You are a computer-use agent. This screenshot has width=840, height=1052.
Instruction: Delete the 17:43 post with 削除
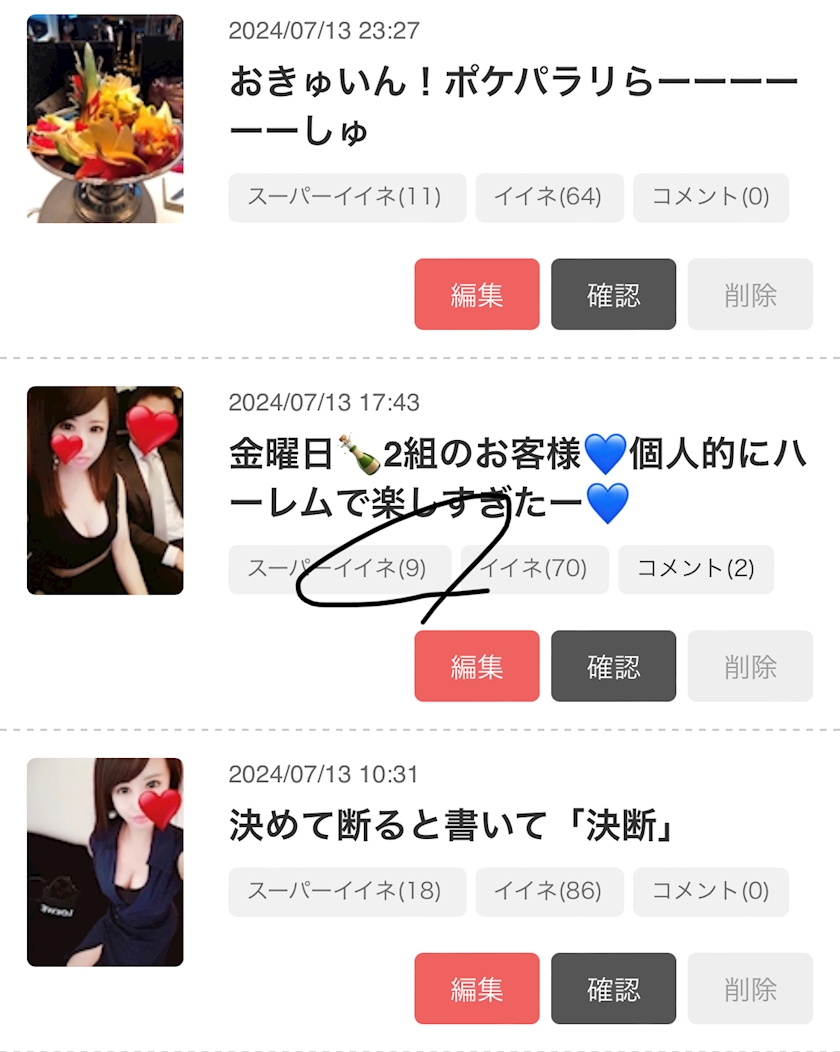coord(750,666)
